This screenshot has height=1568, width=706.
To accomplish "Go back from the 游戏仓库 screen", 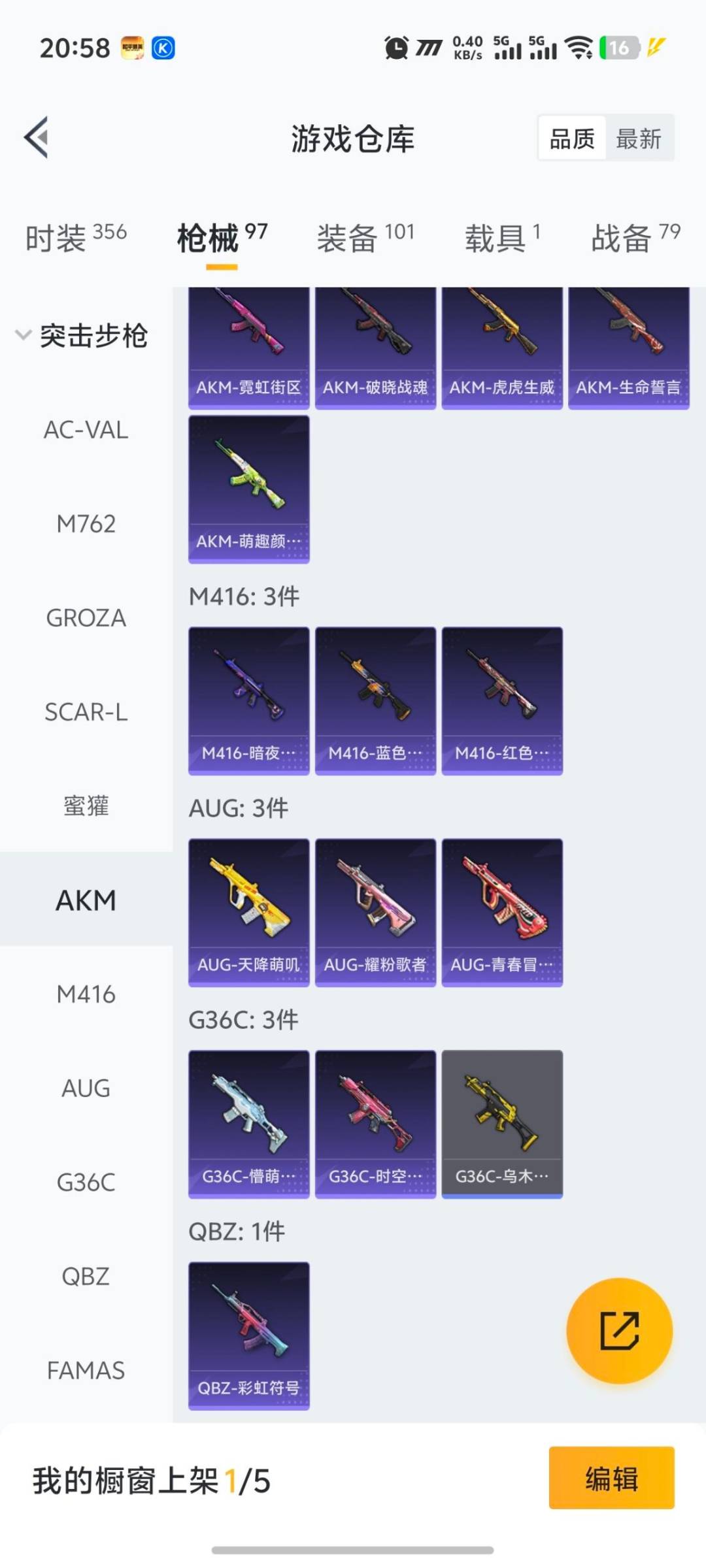I will coord(37,137).
